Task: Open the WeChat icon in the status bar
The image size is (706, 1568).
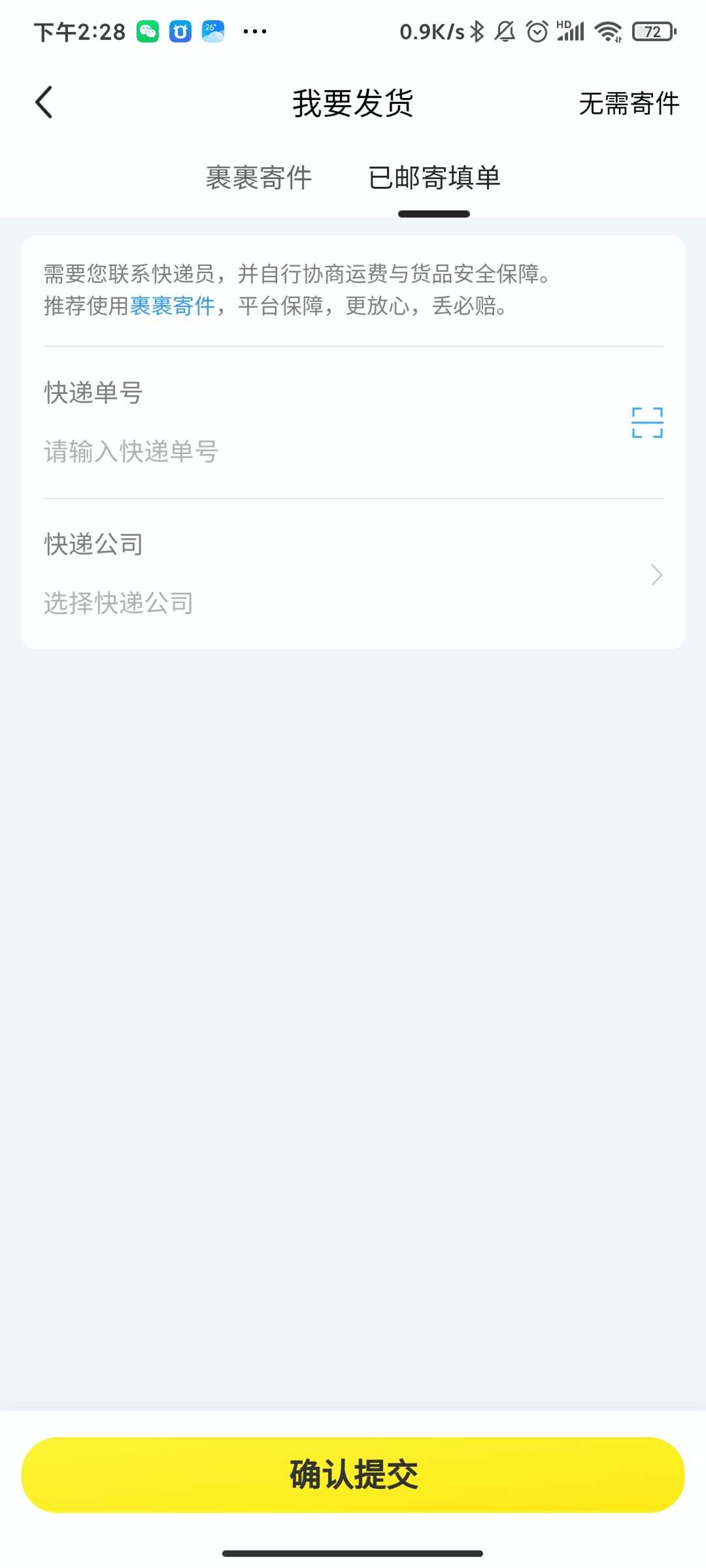Action: click(x=146, y=31)
